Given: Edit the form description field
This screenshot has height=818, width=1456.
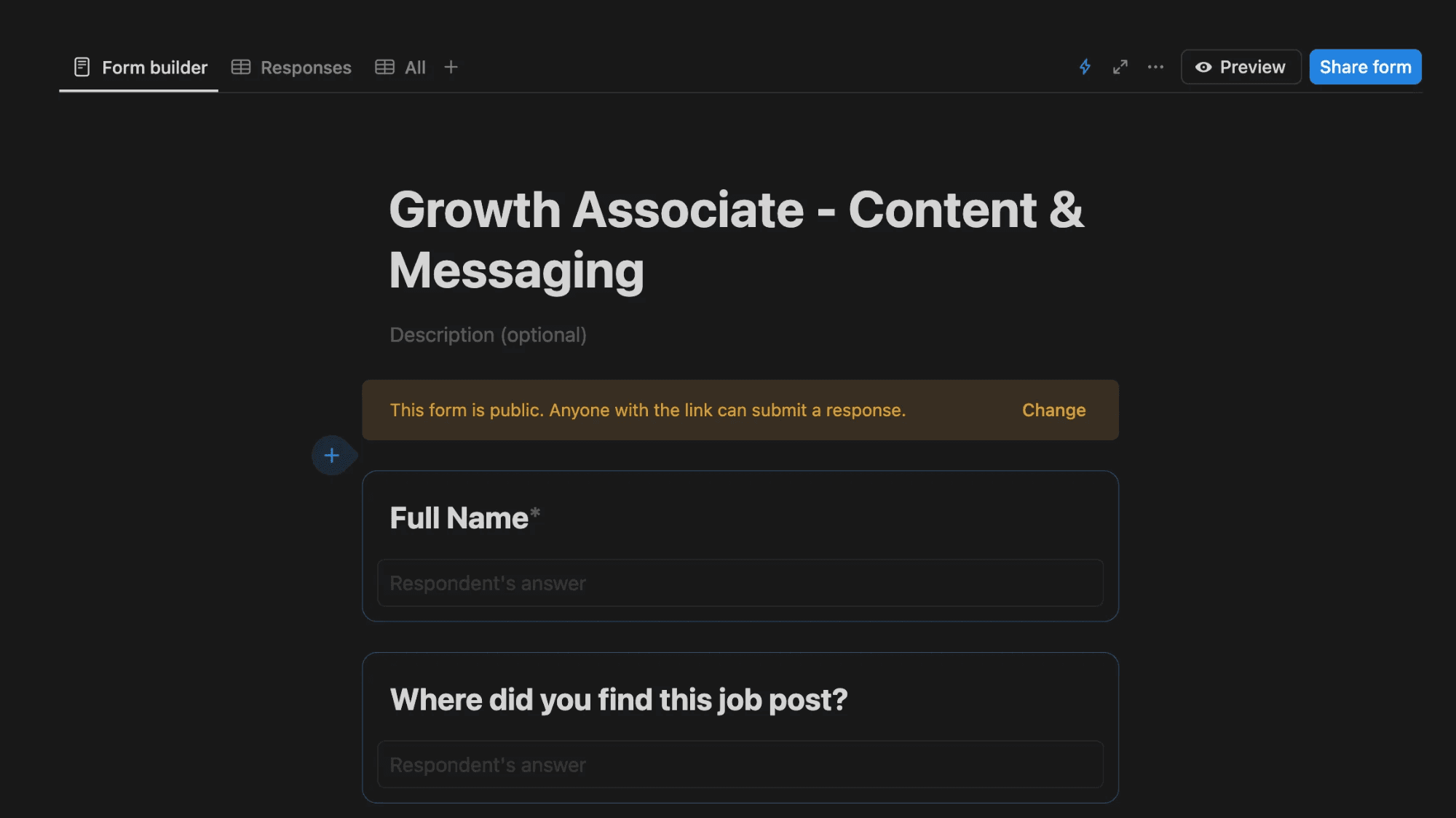Looking at the screenshot, I should tap(488, 335).
